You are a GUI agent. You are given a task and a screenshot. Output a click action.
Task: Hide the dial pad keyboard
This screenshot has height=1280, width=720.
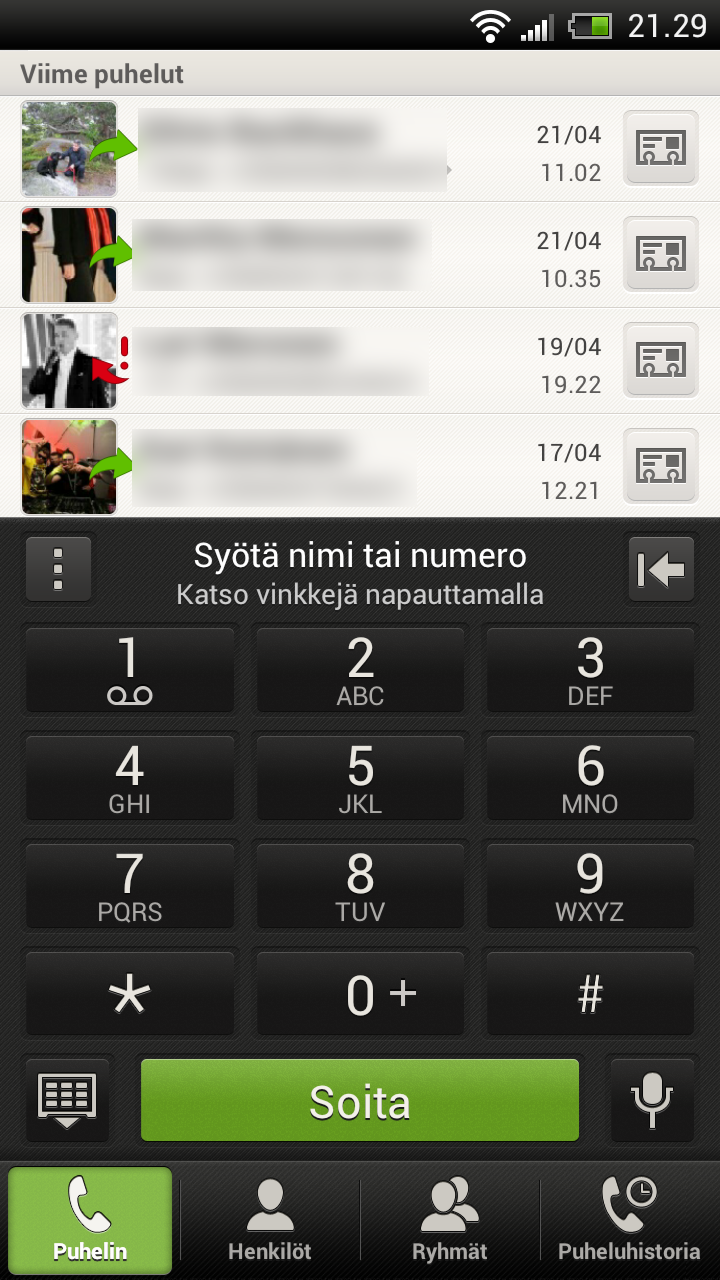click(67, 1100)
